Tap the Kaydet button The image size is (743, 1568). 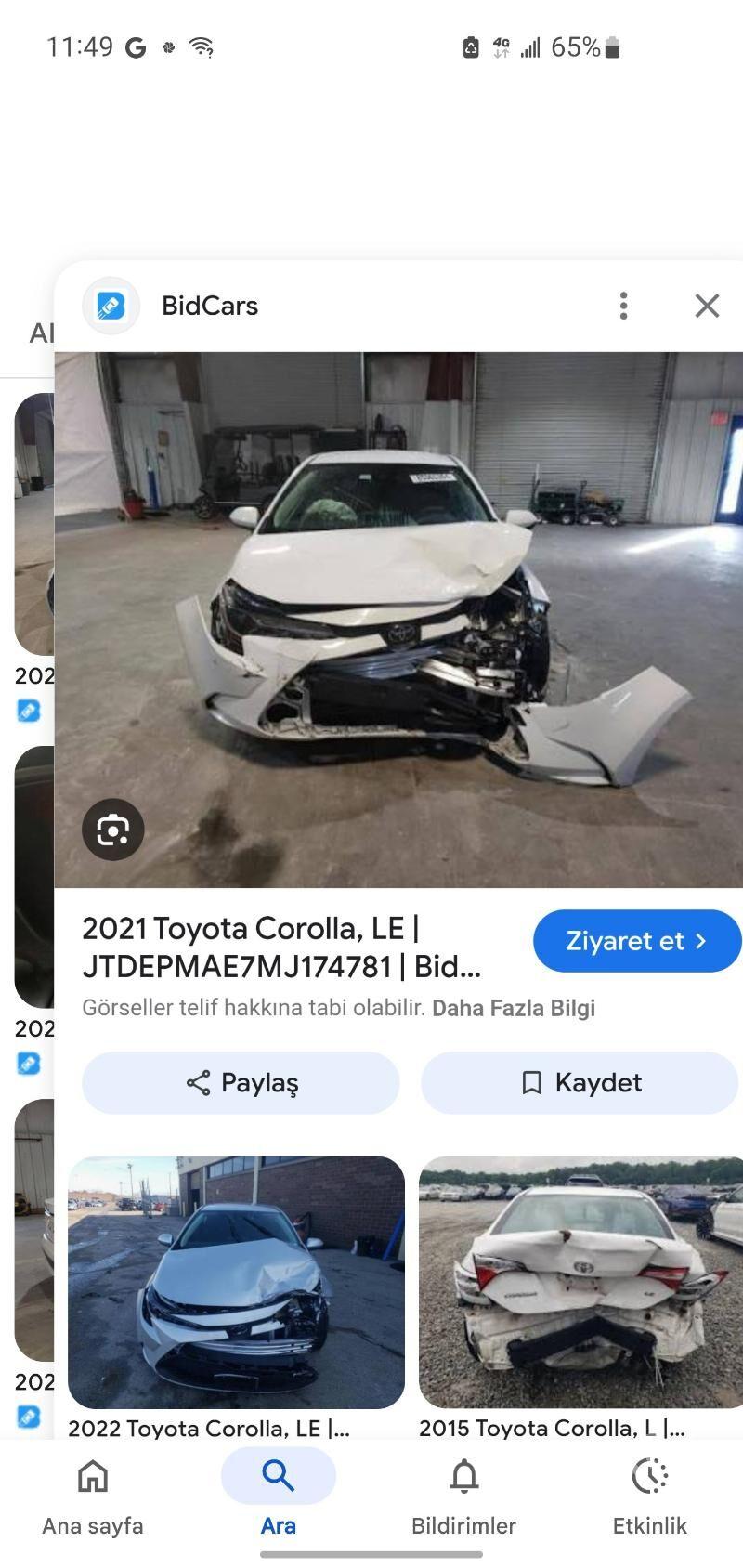pos(579,1082)
